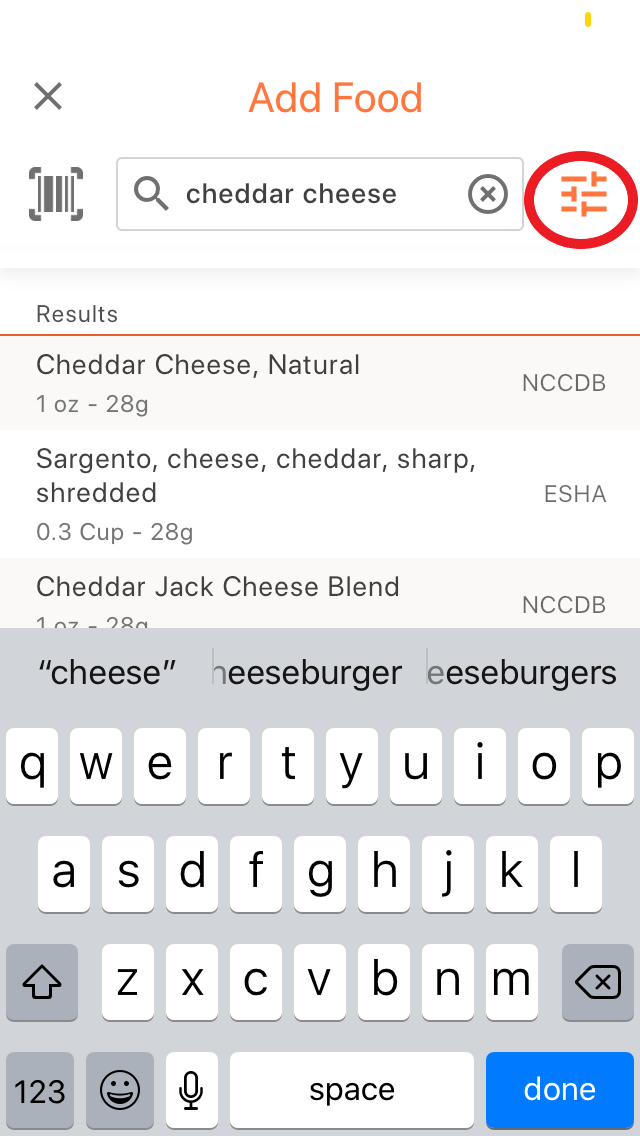Switch keyboard to 123 numbers
Viewport: 640px width, 1136px height.
point(40,1089)
